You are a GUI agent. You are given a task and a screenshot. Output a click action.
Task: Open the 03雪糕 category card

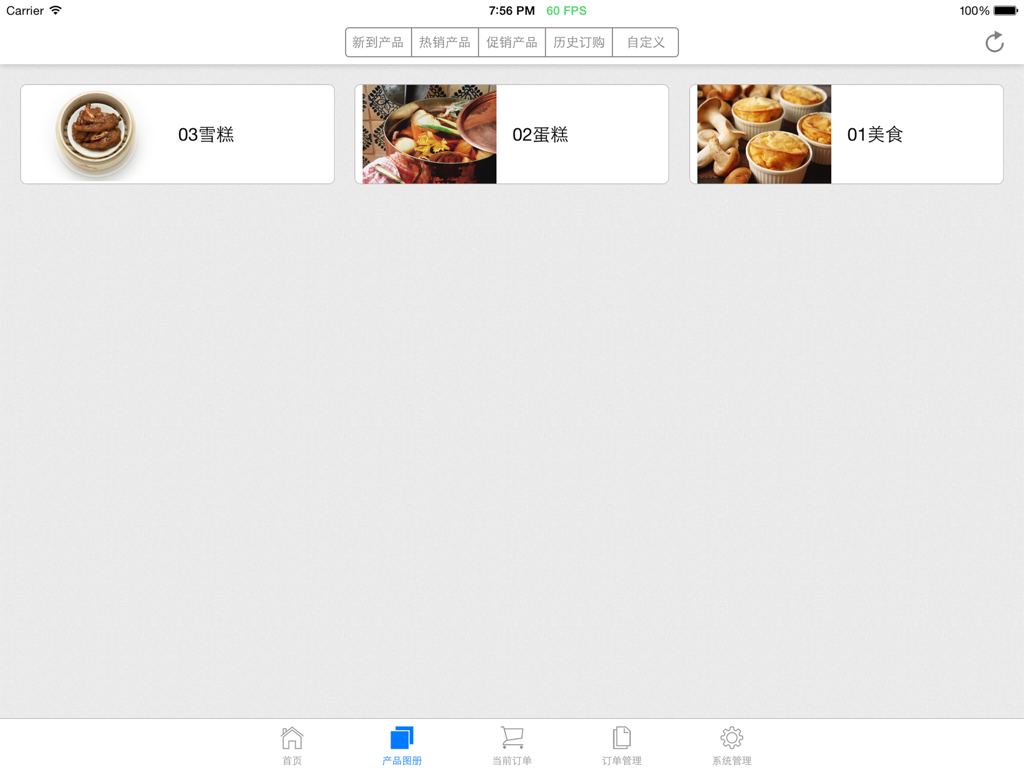(177, 134)
